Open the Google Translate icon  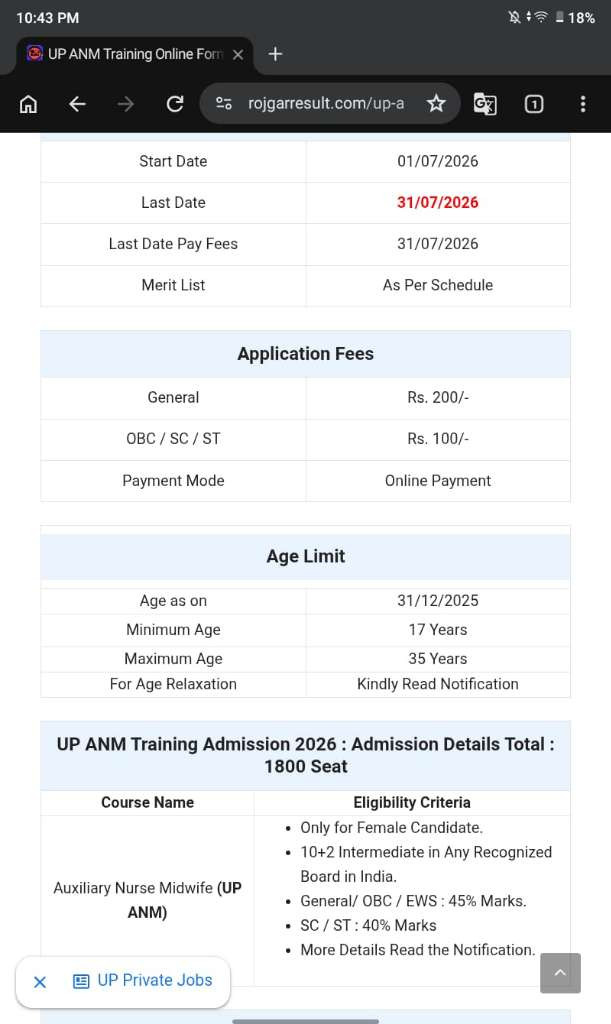coord(485,104)
